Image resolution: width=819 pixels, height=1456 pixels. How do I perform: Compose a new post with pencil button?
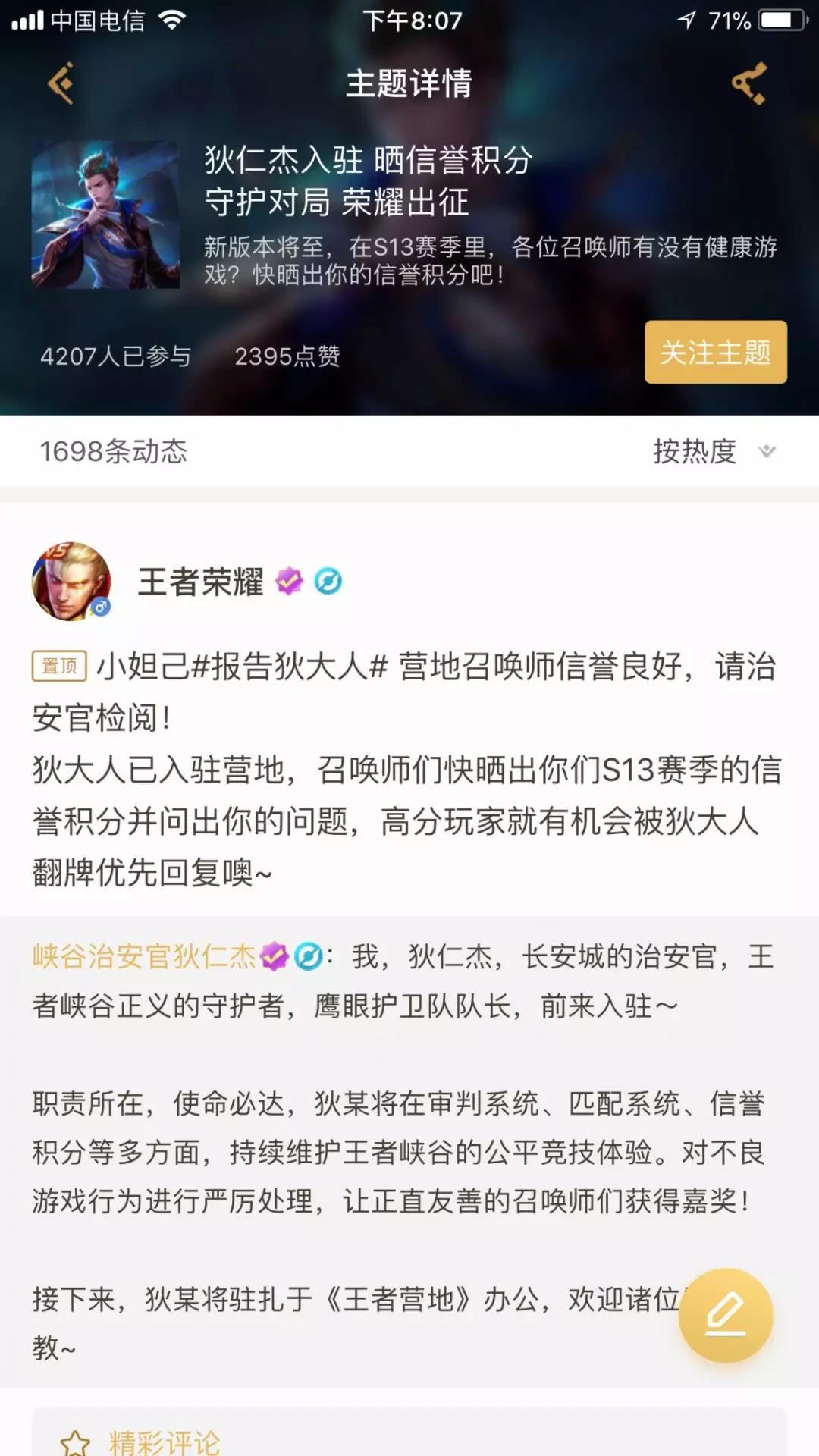(x=725, y=1315)
